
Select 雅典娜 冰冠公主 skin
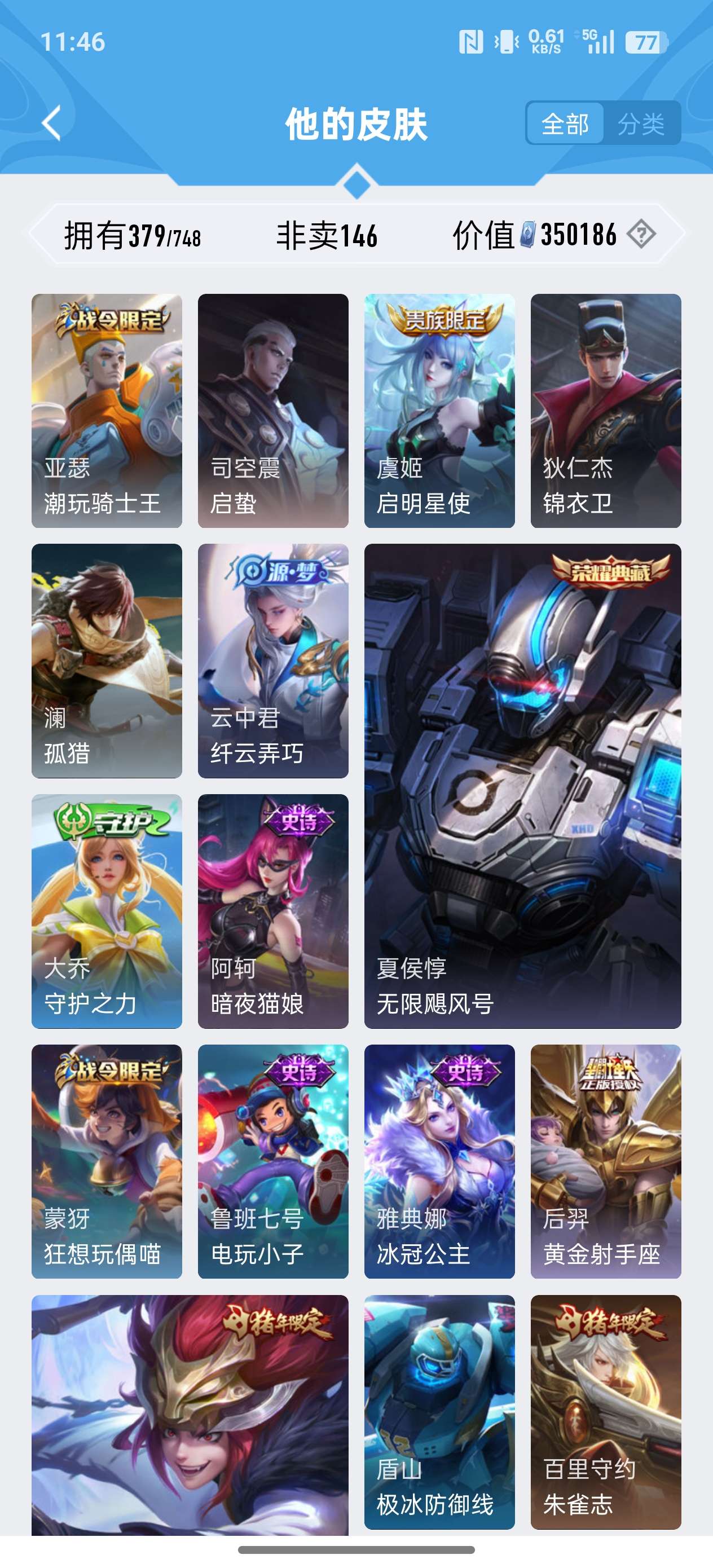point(439,1161)
